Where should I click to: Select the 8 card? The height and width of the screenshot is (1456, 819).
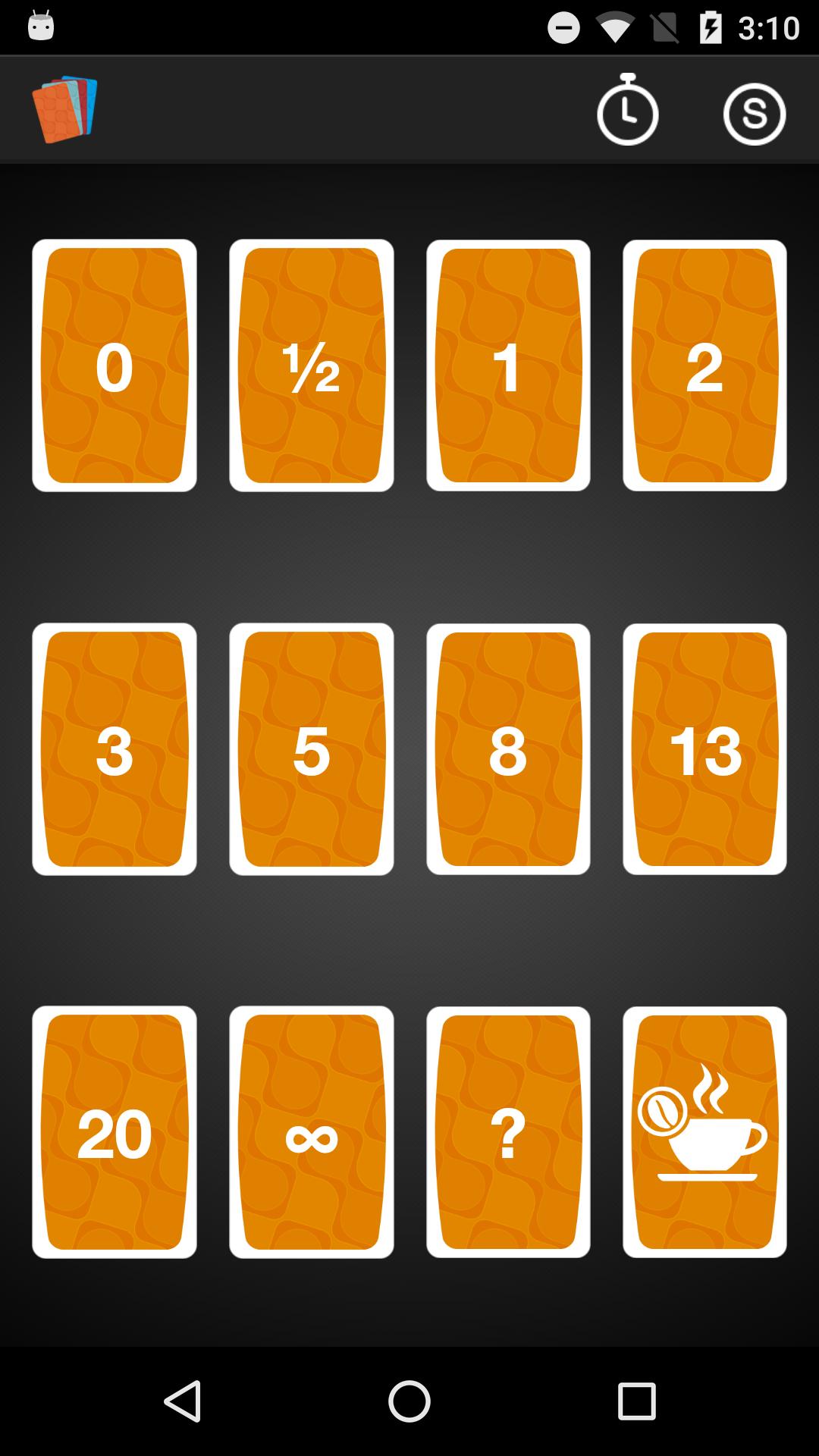click(508, 749)
